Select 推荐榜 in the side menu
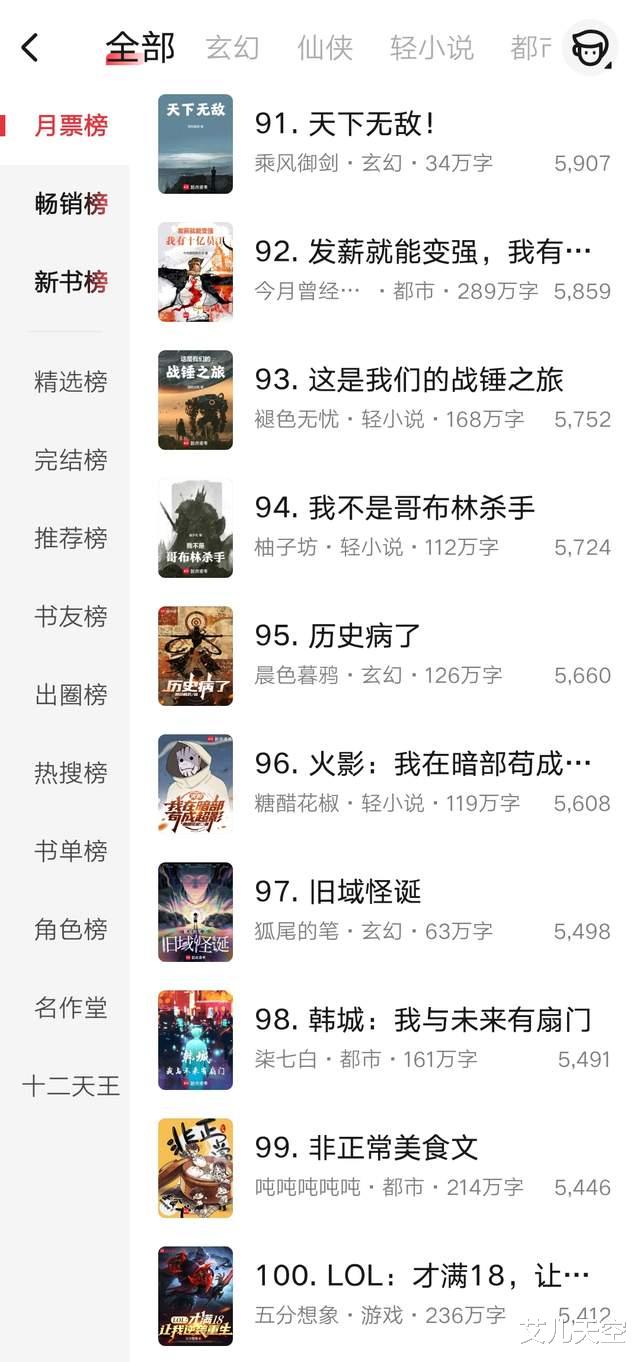Image resolution: width=640 pixels, height=1362 pixels. [70, 538]
